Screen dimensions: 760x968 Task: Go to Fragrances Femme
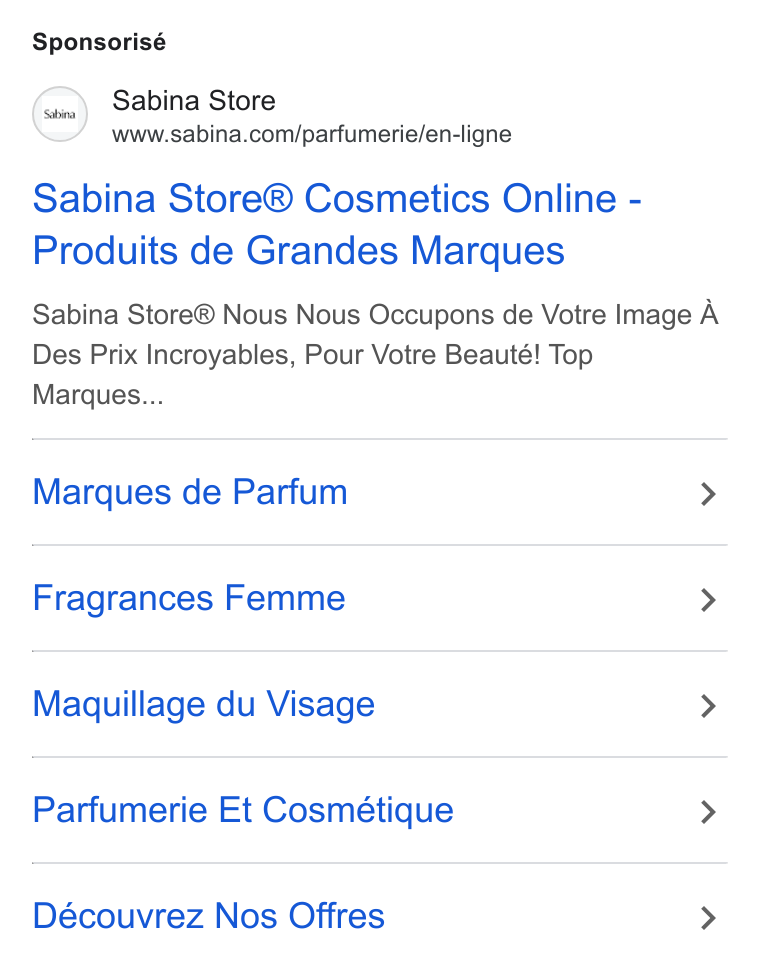coord(380,598)
